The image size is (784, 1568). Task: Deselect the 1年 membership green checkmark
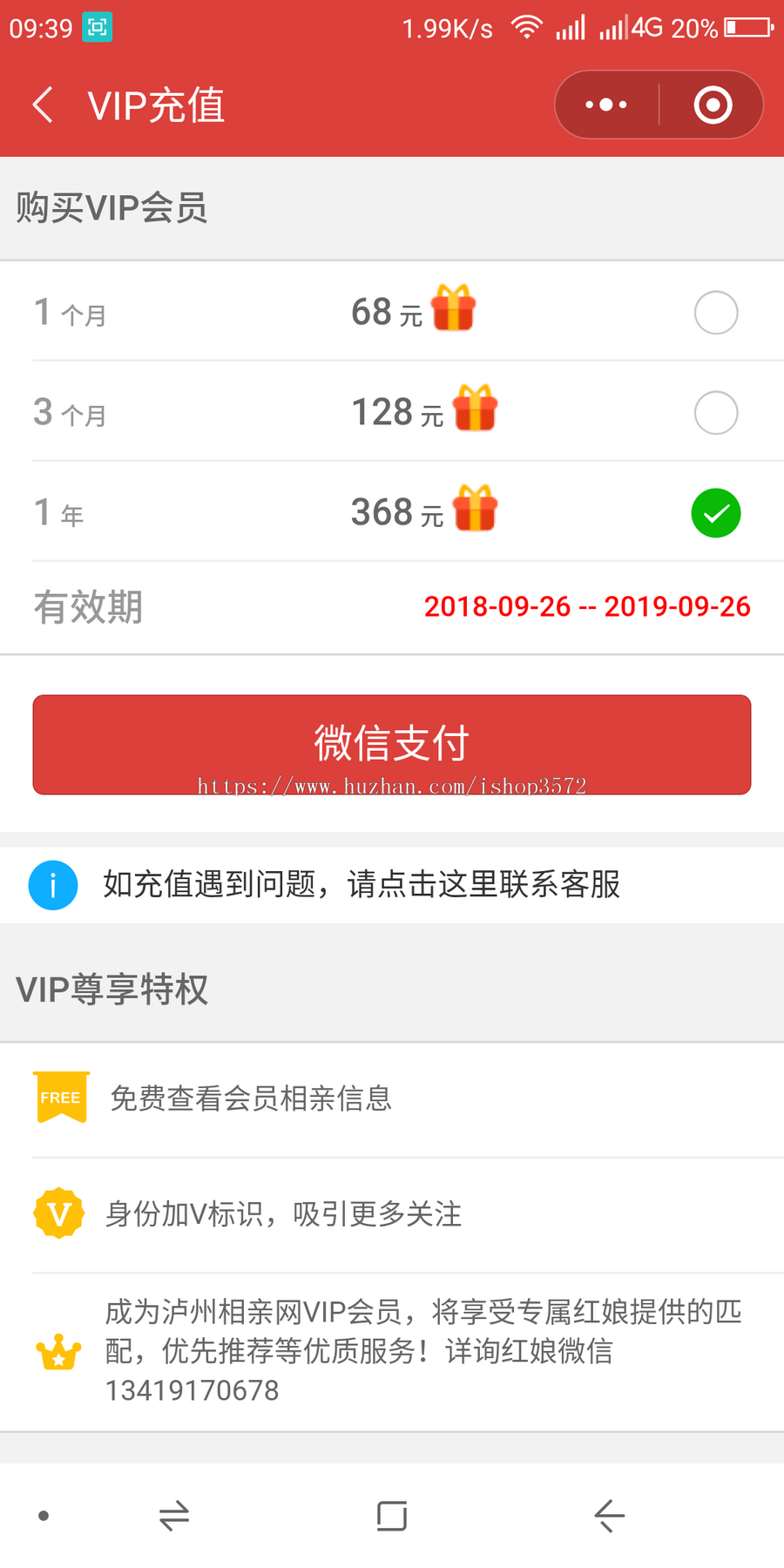pyautogui.click(x=715, y=513)
